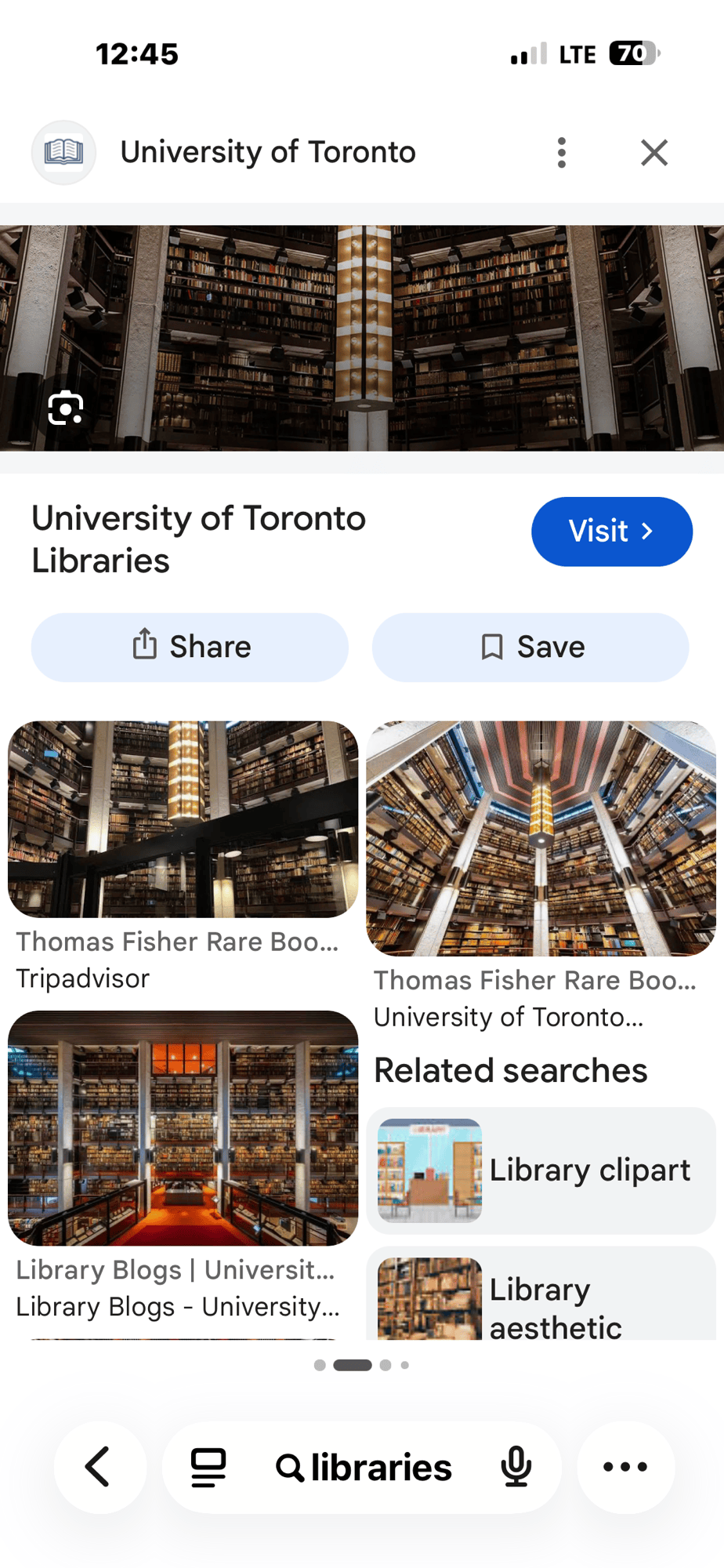The width and height of the screenshot is (724, 1568).
Task: Open the bottom three-dot more menu
Action: pos(625,1467)
